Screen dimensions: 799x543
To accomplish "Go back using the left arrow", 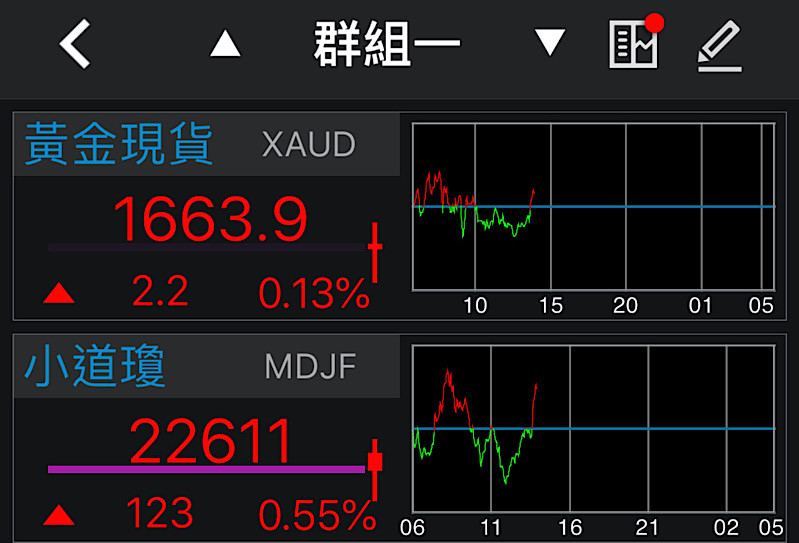I will tap(75, 43).
